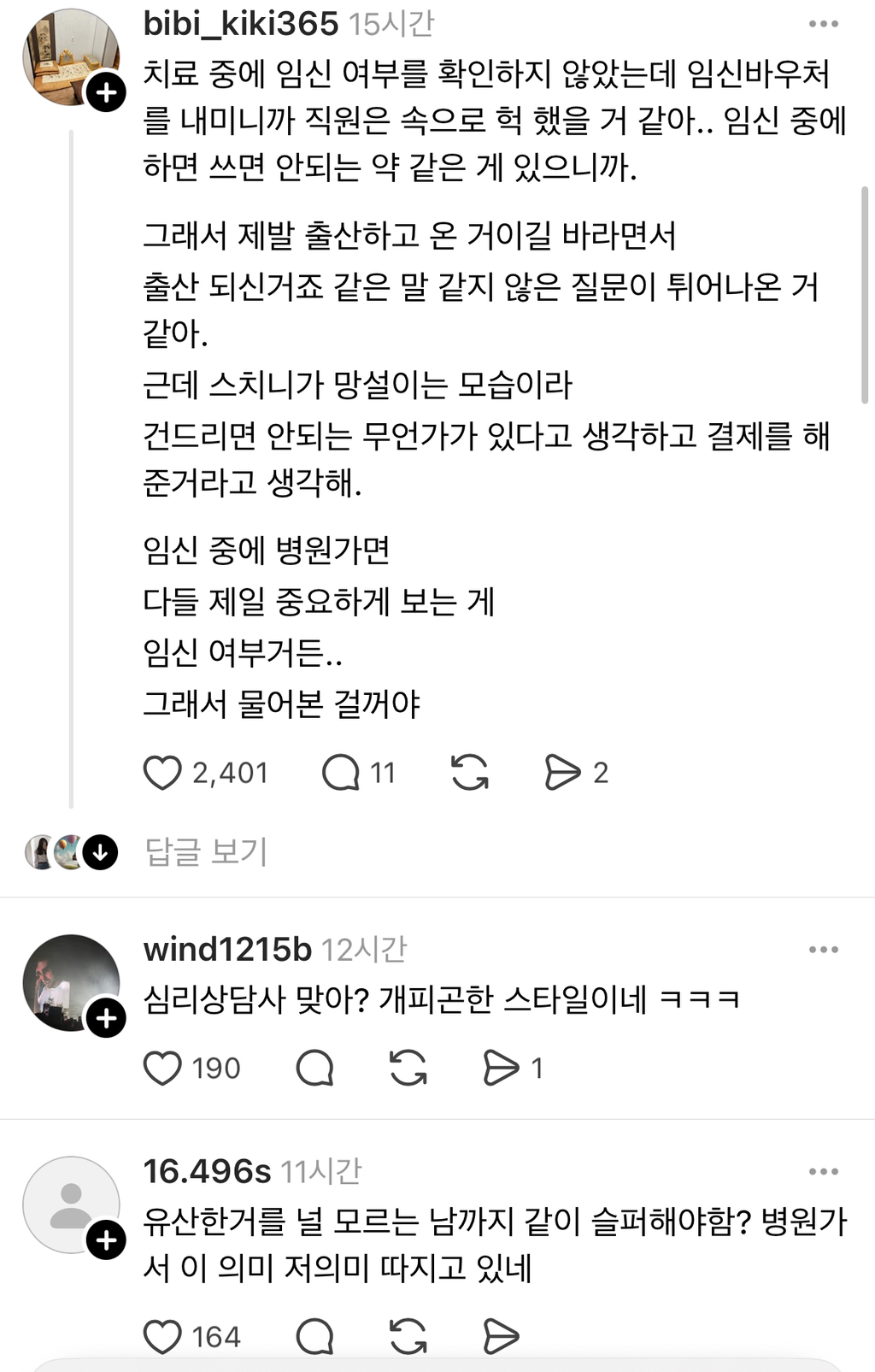Screen dimensions: 875x1372
Task: Open wind1215b's profile
Action: (227, 950)
